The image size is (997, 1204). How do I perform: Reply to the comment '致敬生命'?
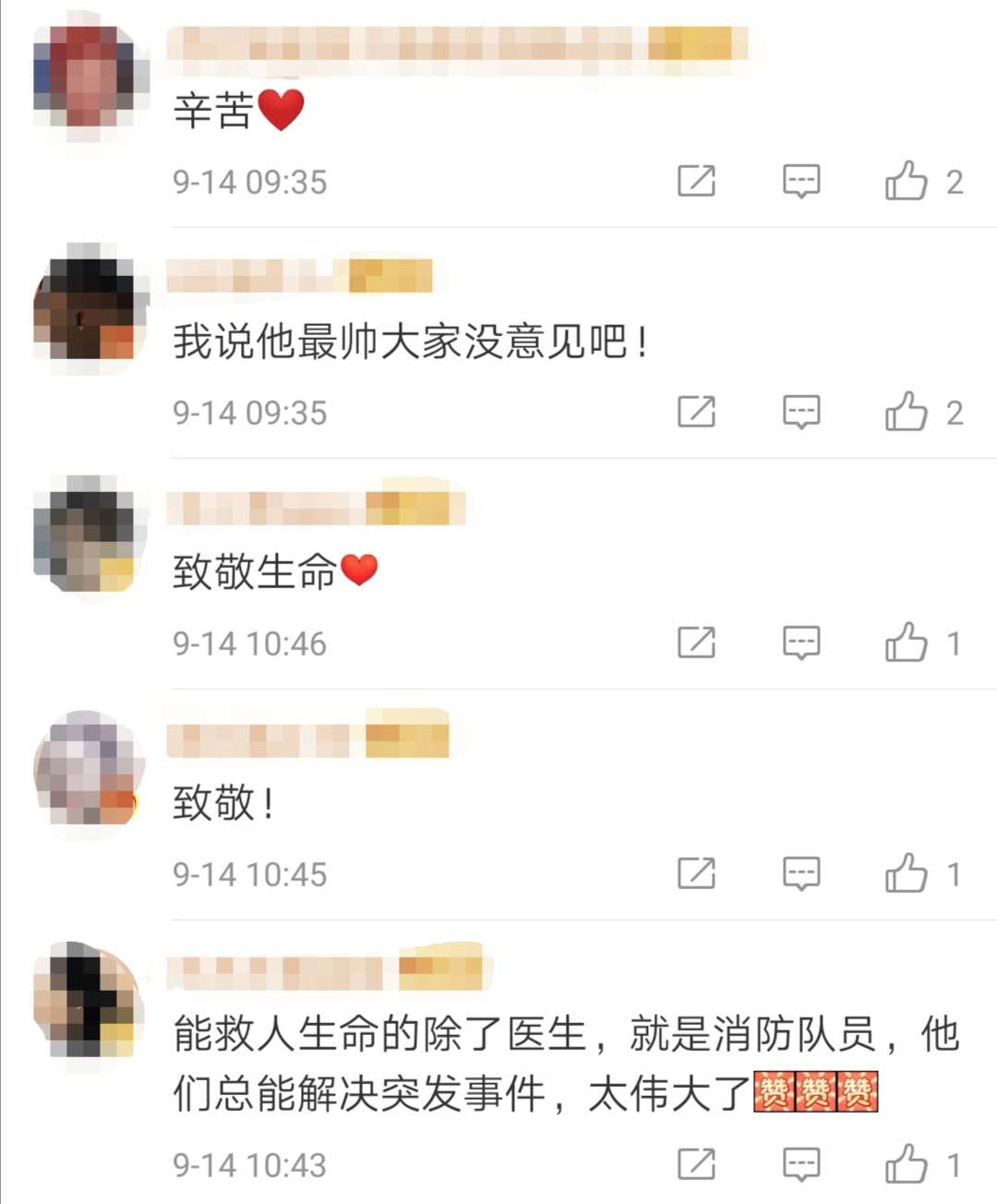pyautogui.click(x=800, y=643)
